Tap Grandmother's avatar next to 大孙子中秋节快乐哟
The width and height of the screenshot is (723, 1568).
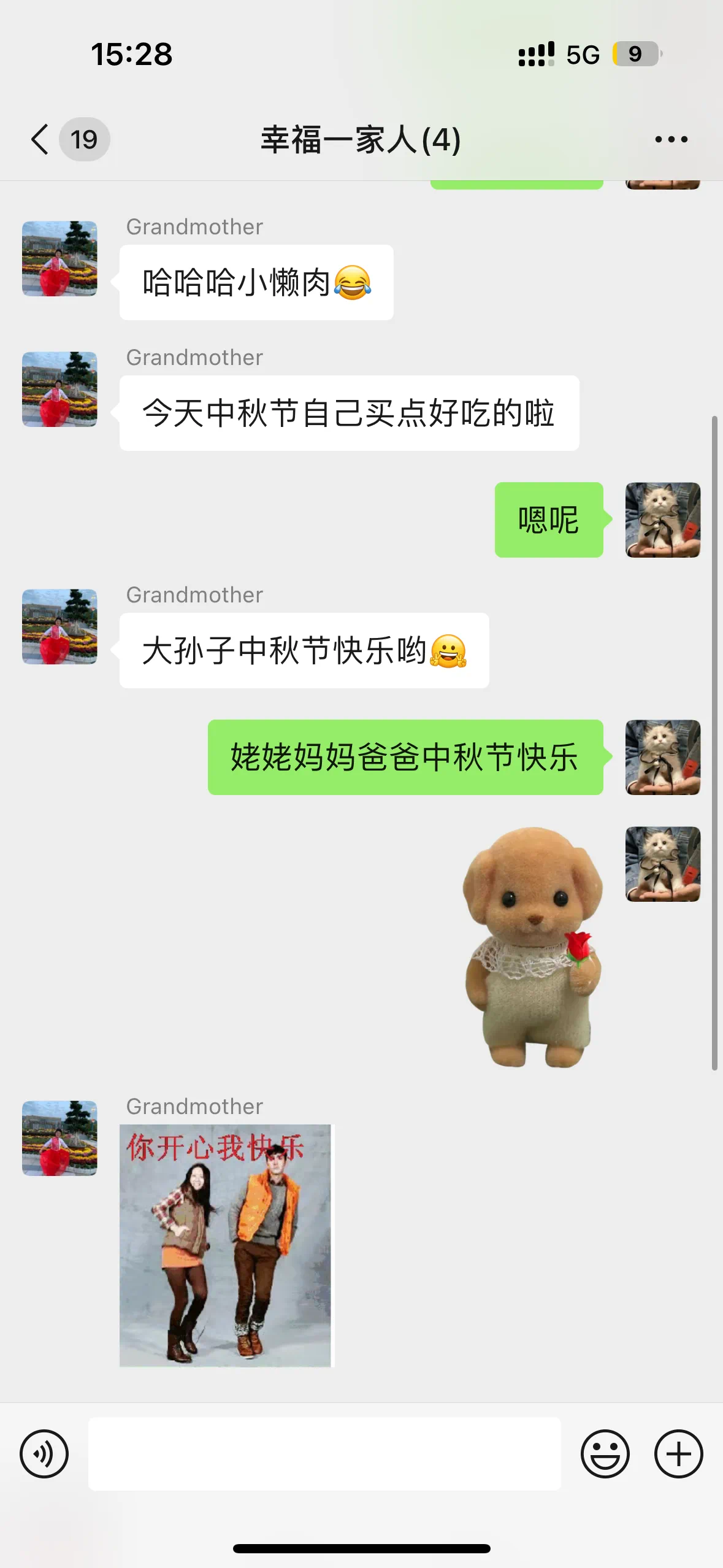point(59,626)
